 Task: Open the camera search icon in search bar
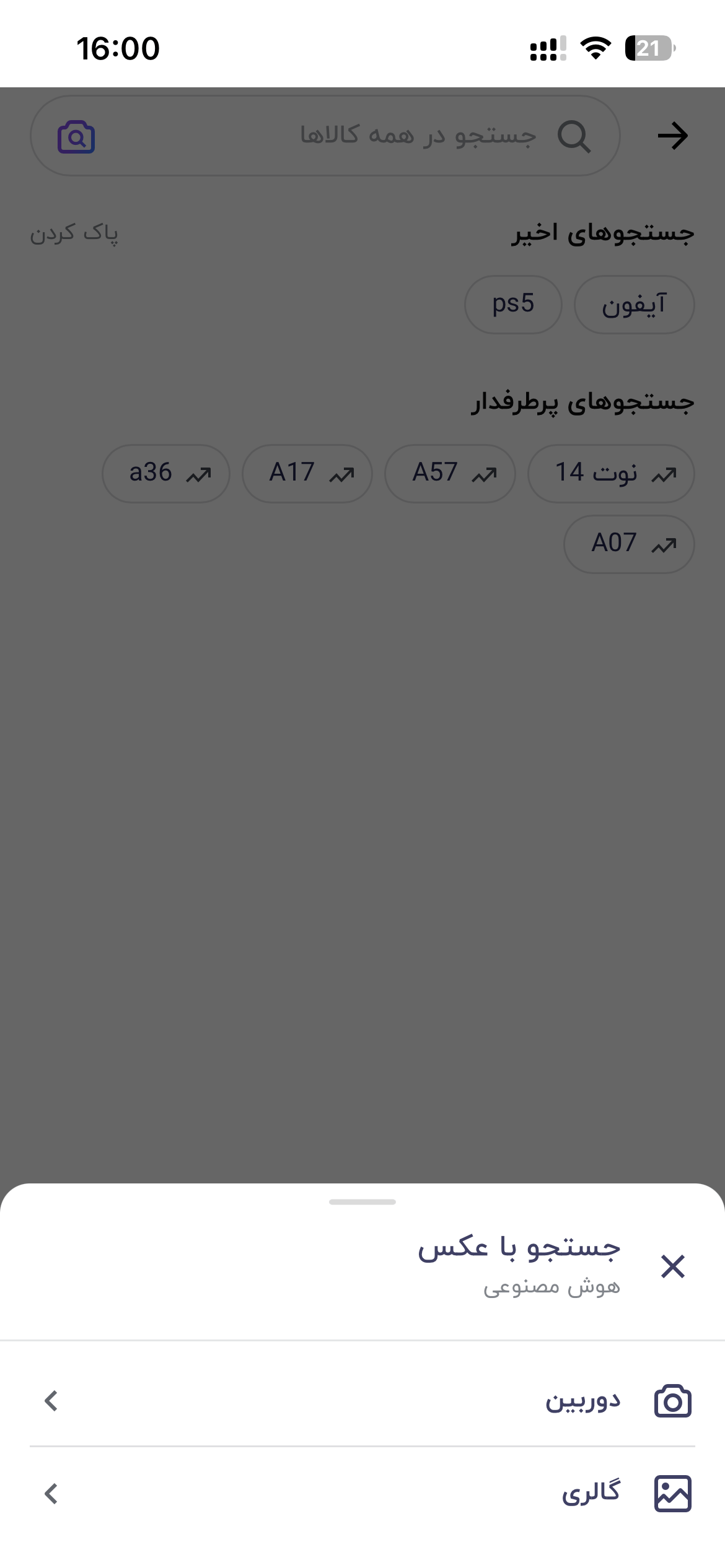tap(76, 137)
